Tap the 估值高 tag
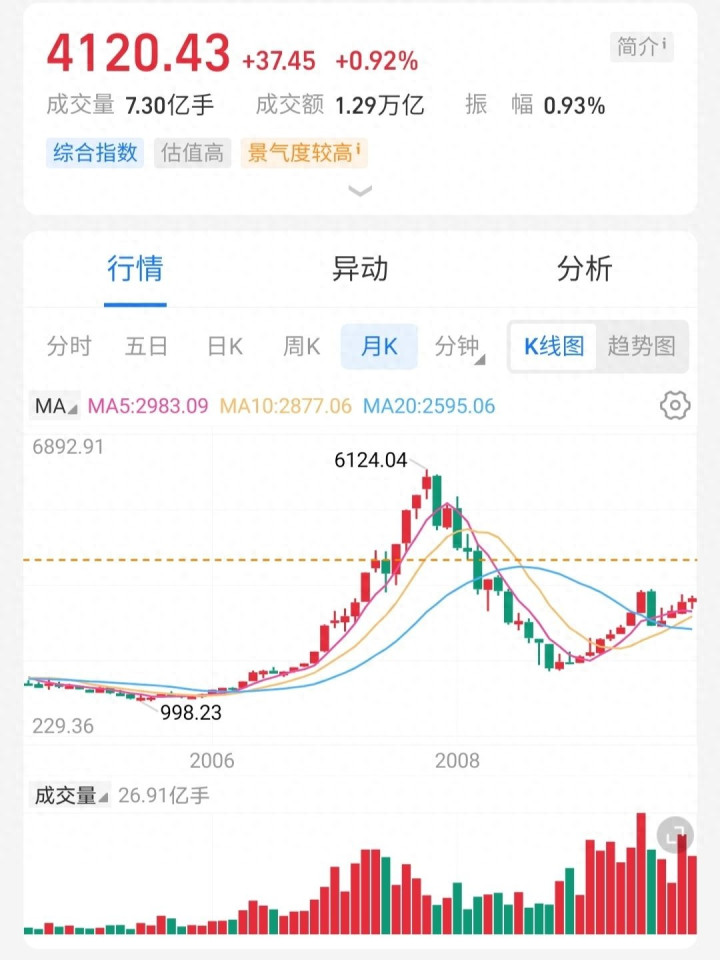This screenshot has height=960, width=720. point(192,153)
